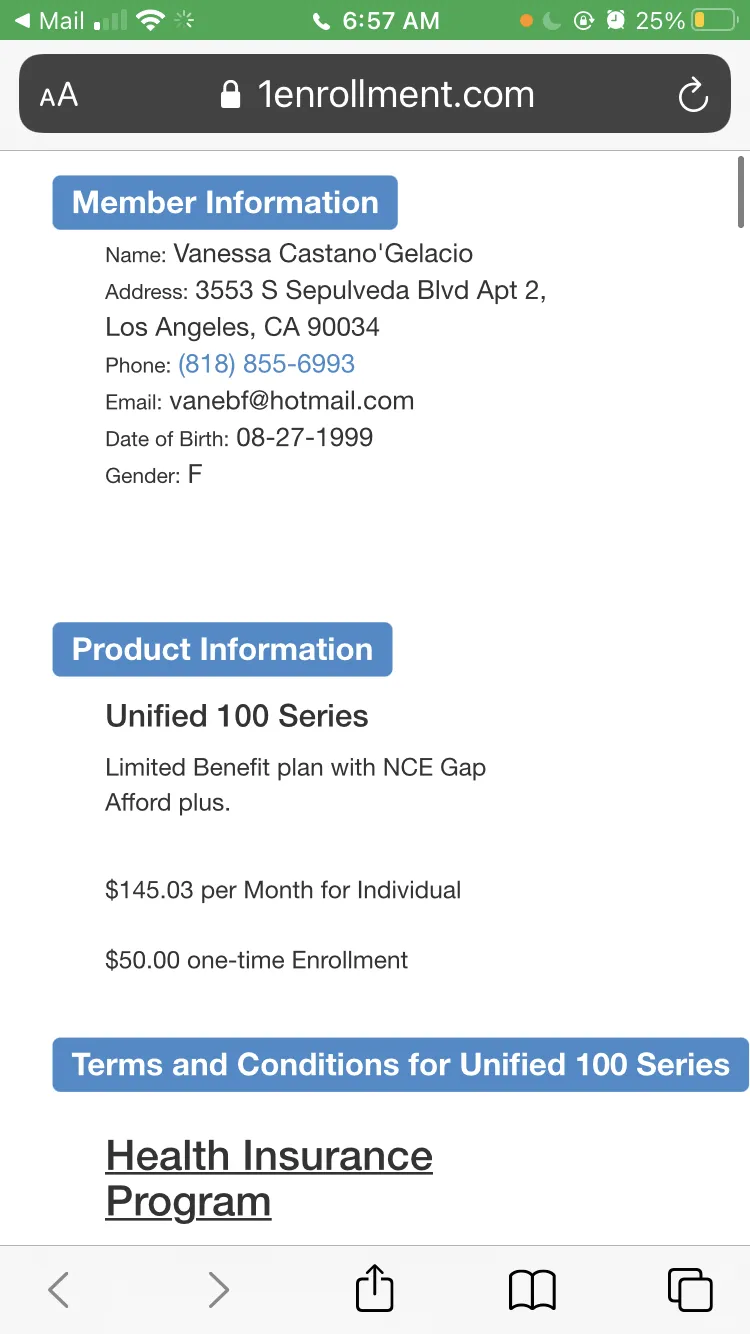Reload the 1enrollment.com page

click(x=692, y=96)
